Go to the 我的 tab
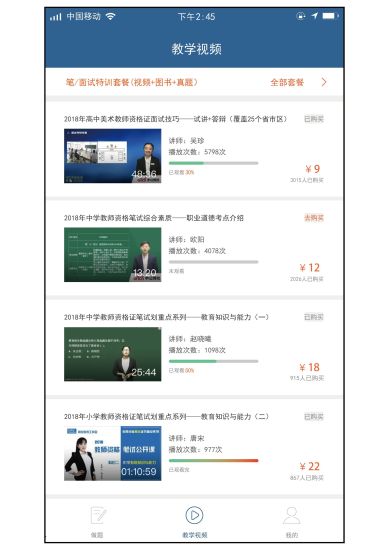 [291, 522]
